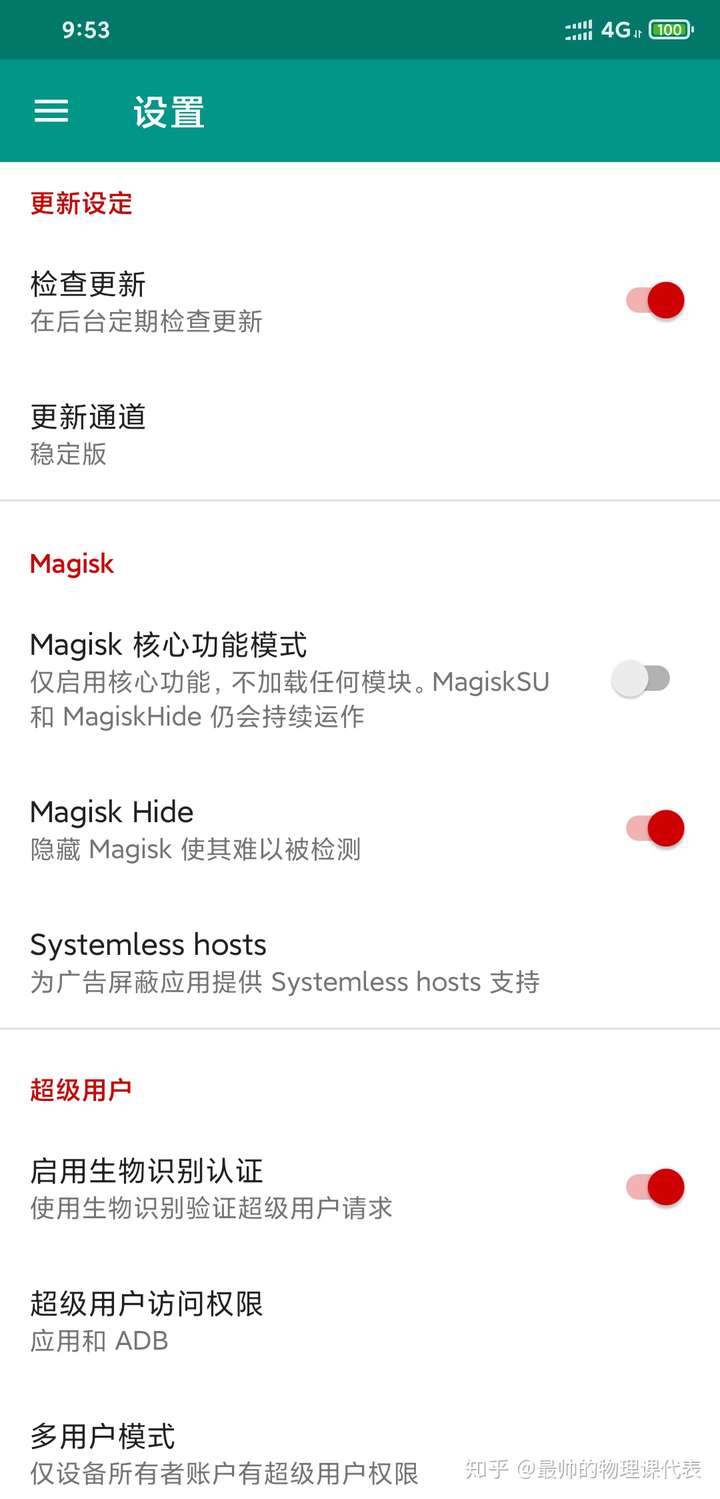This screenshot has height=1499, width=720.
Task: Toggle off 启用生物识别认证
Action: click(655, 1187)
